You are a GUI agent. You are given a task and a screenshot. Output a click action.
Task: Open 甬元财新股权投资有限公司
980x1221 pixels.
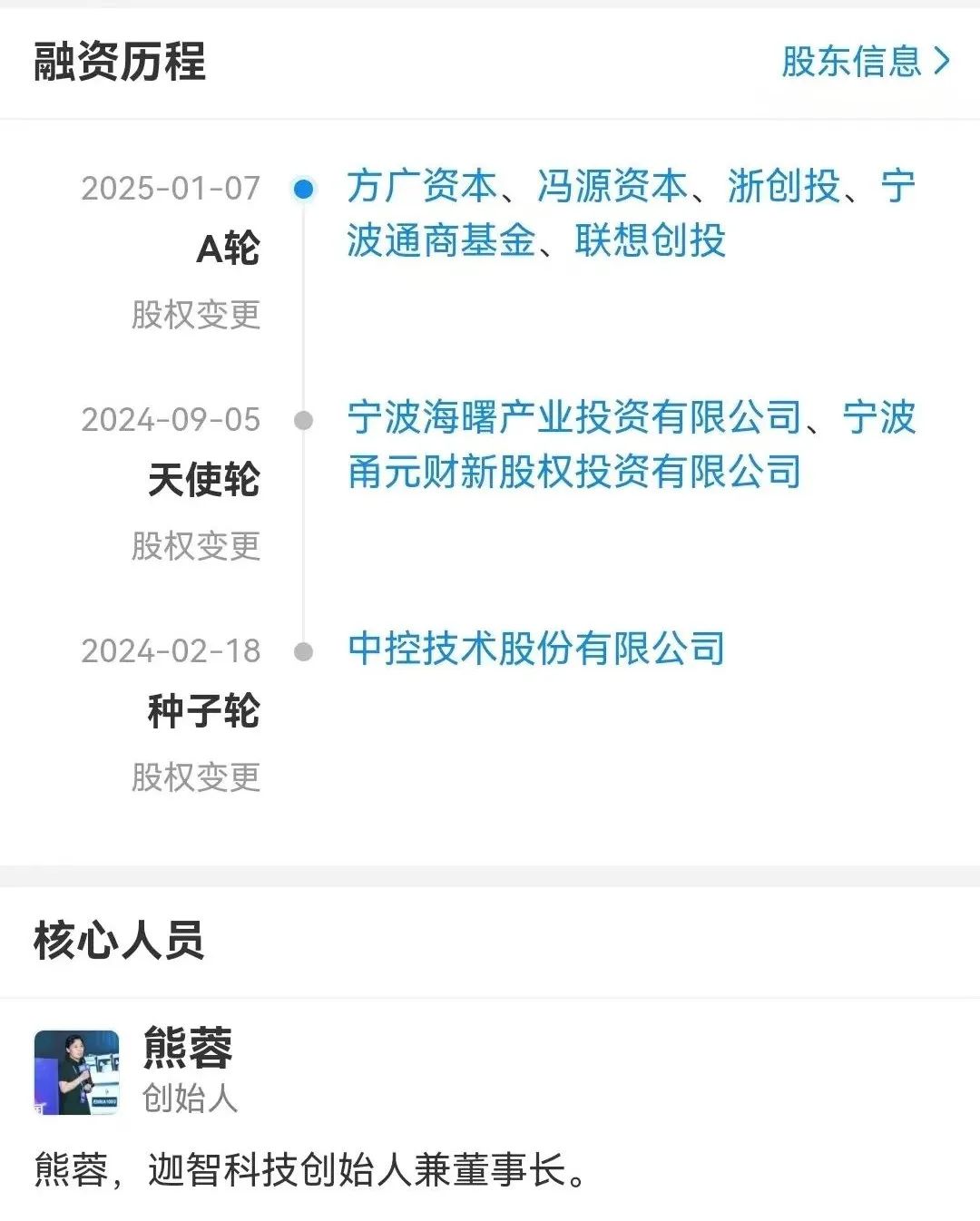[575, 473]
